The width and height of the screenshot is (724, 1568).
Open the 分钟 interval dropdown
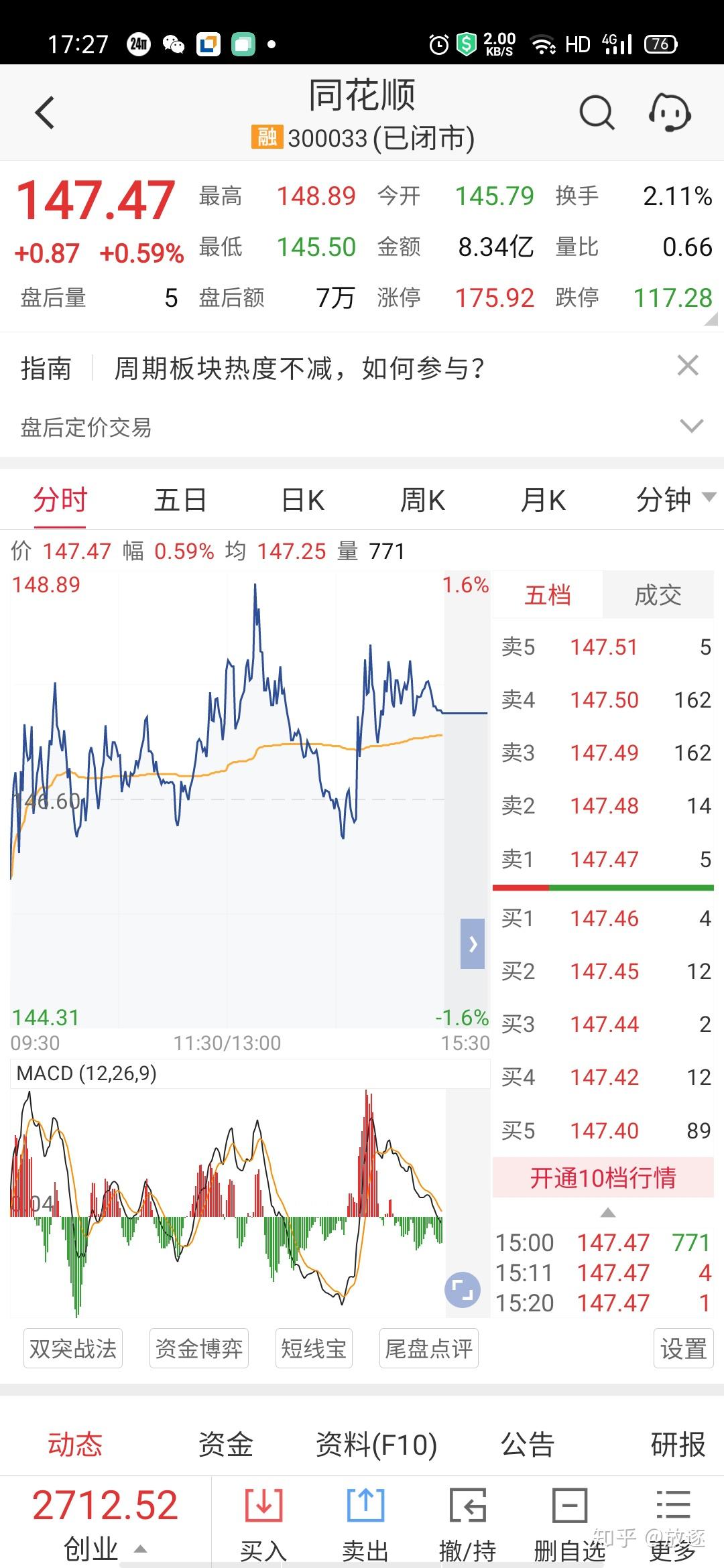[x=674, y=500]
